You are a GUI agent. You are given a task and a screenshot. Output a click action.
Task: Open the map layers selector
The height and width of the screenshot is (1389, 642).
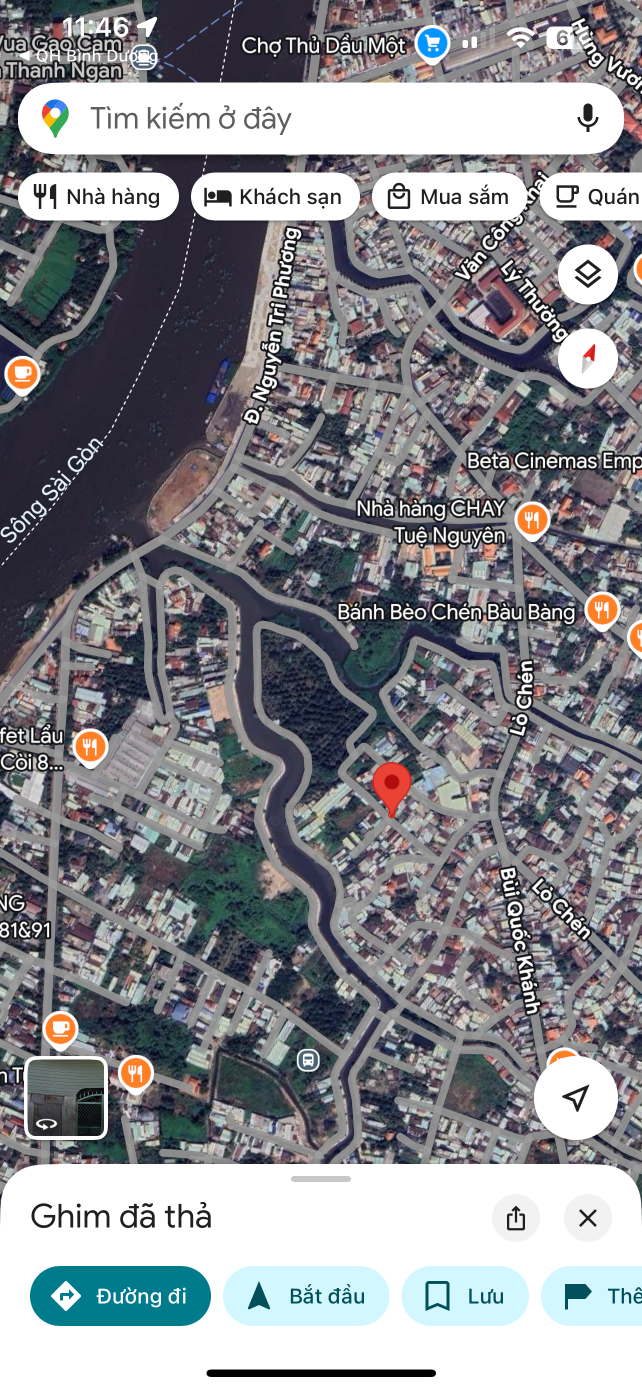pyautogui.click(x=587, y=274)
